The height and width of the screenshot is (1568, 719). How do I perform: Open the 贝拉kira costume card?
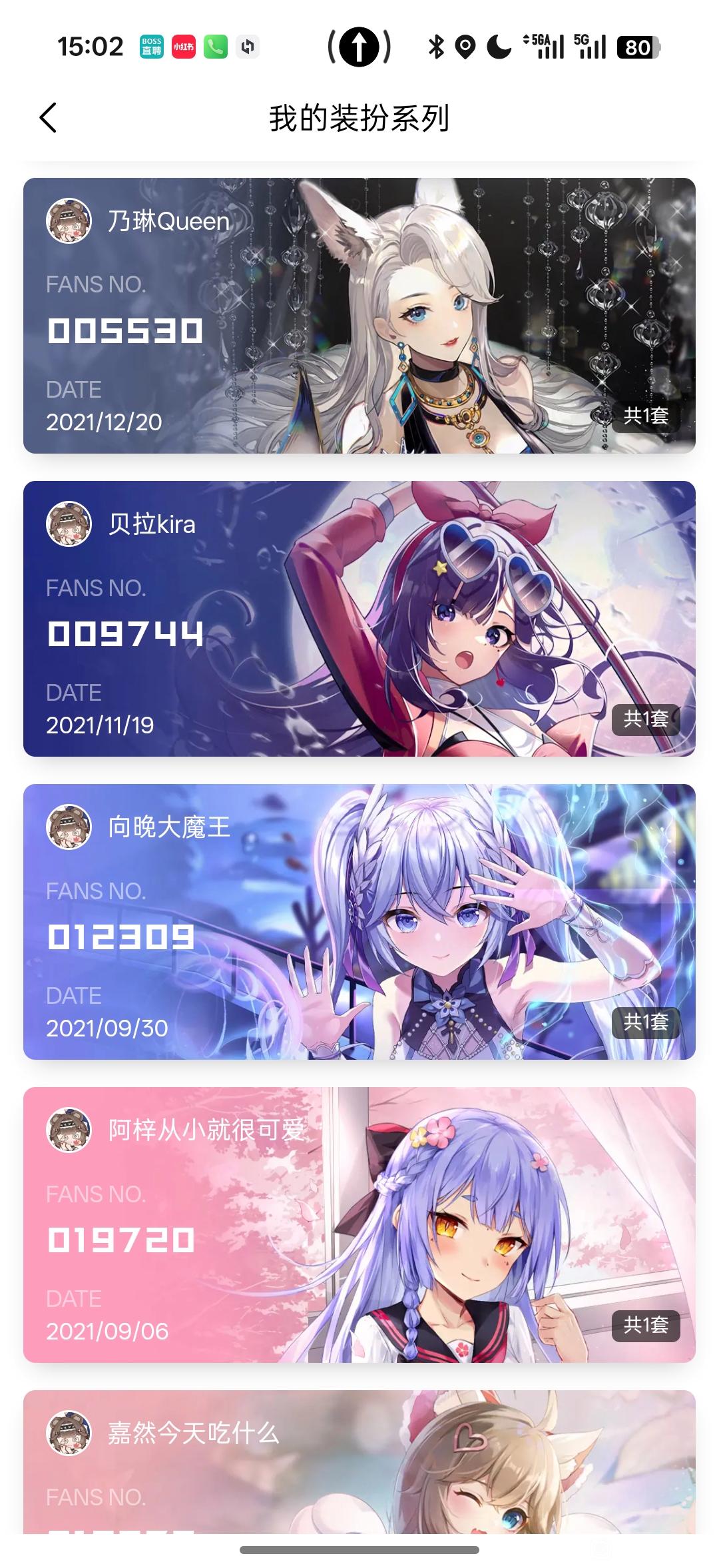click(359, 618)
